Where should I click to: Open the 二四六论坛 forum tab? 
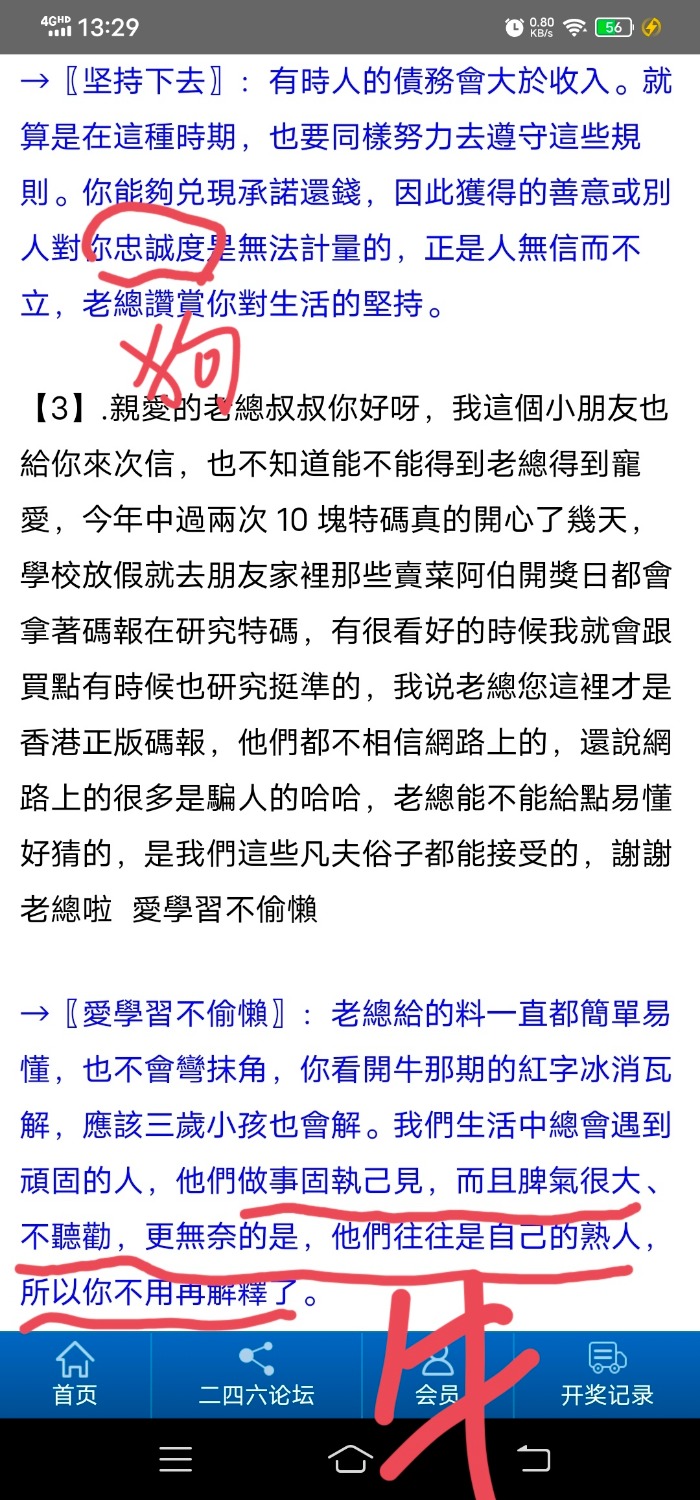point(256,1374)
